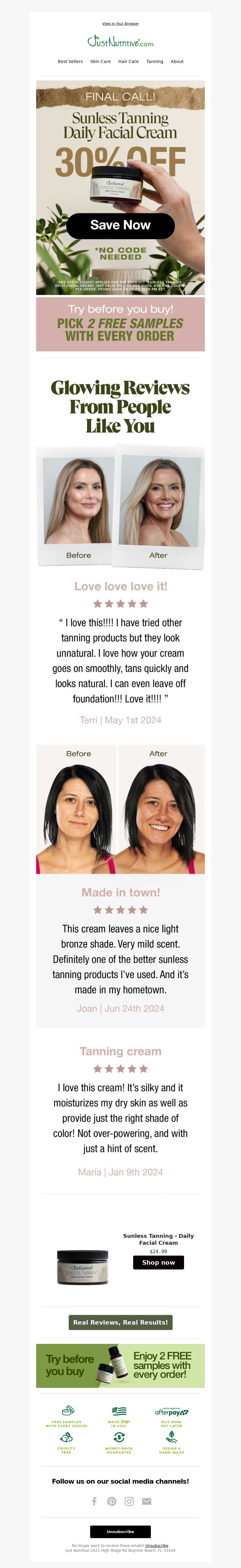Open the Facebook social icon

click(94, 1502)
